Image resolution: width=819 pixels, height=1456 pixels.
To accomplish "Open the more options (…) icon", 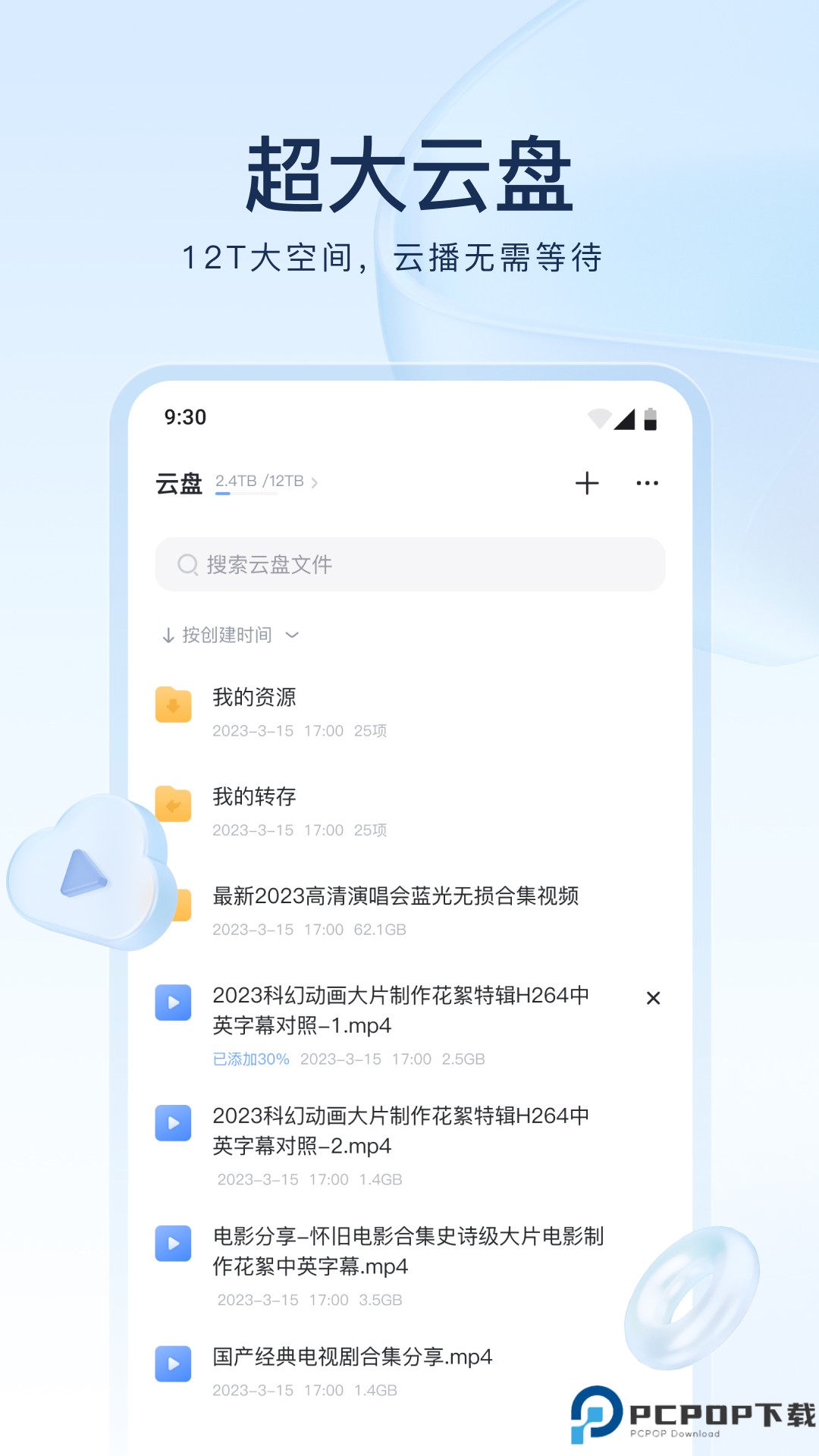I will [x=647, y=483].
